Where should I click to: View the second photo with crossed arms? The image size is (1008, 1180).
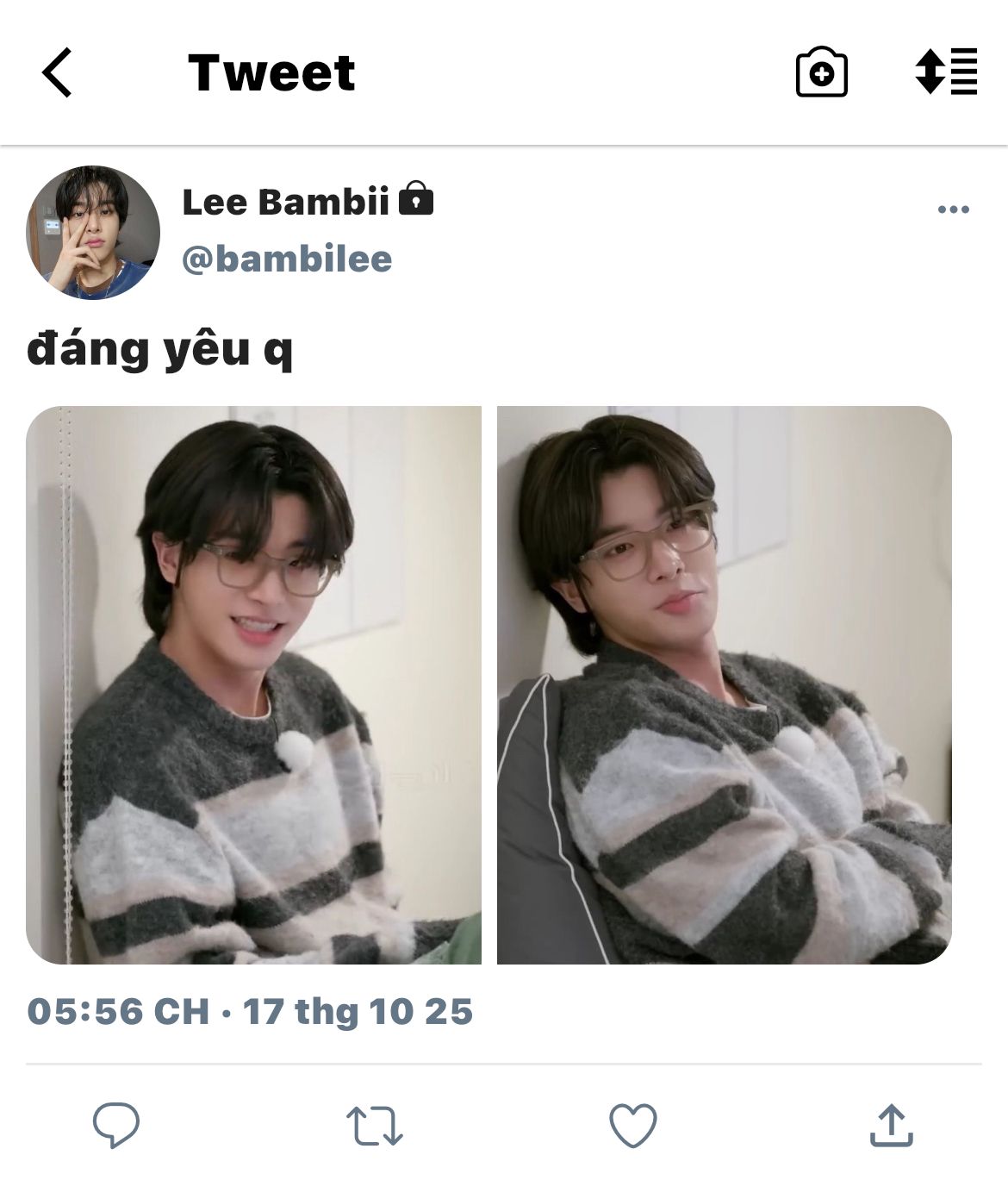point(724,685)
